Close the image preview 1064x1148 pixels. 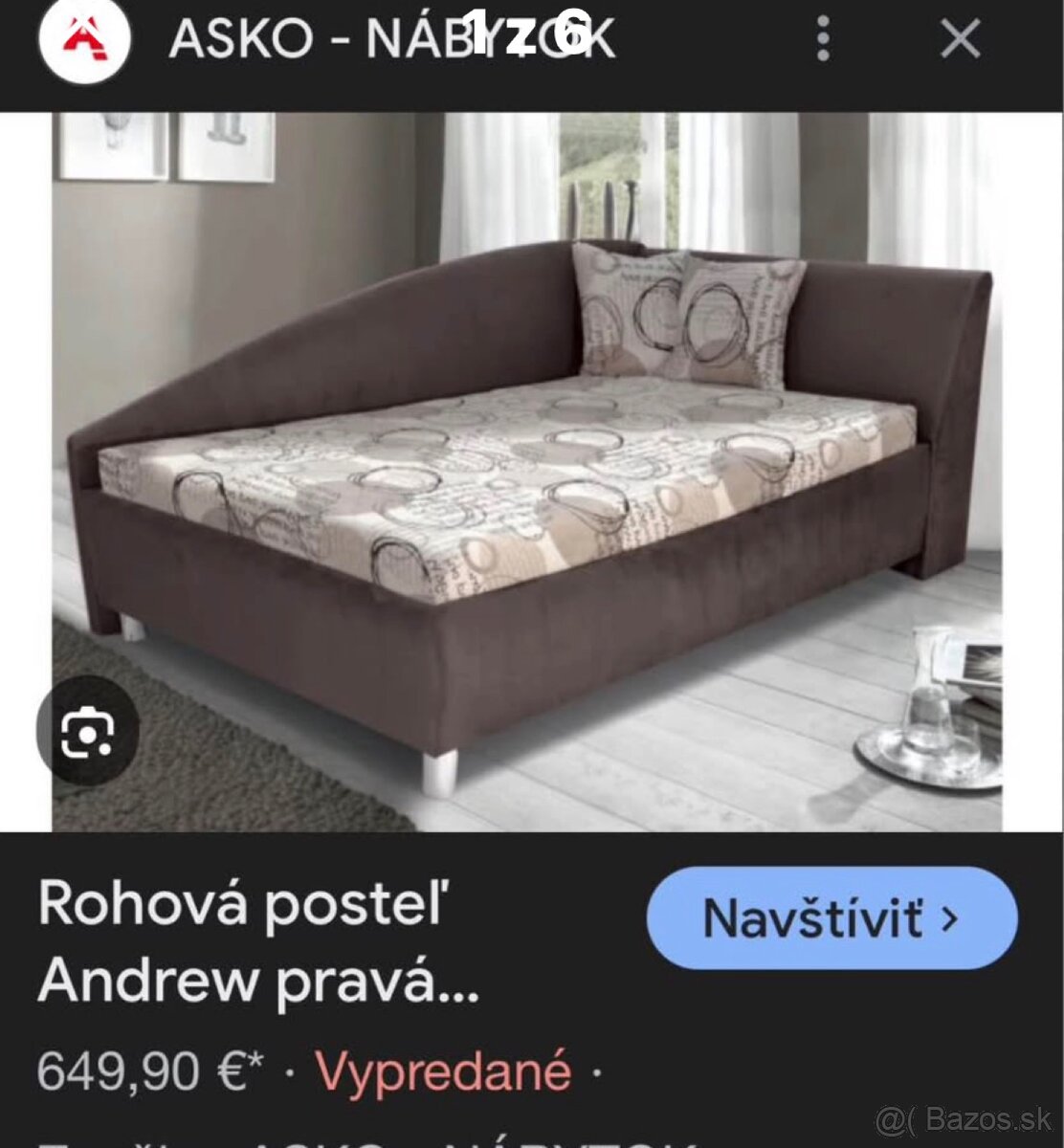click(960, 39)
